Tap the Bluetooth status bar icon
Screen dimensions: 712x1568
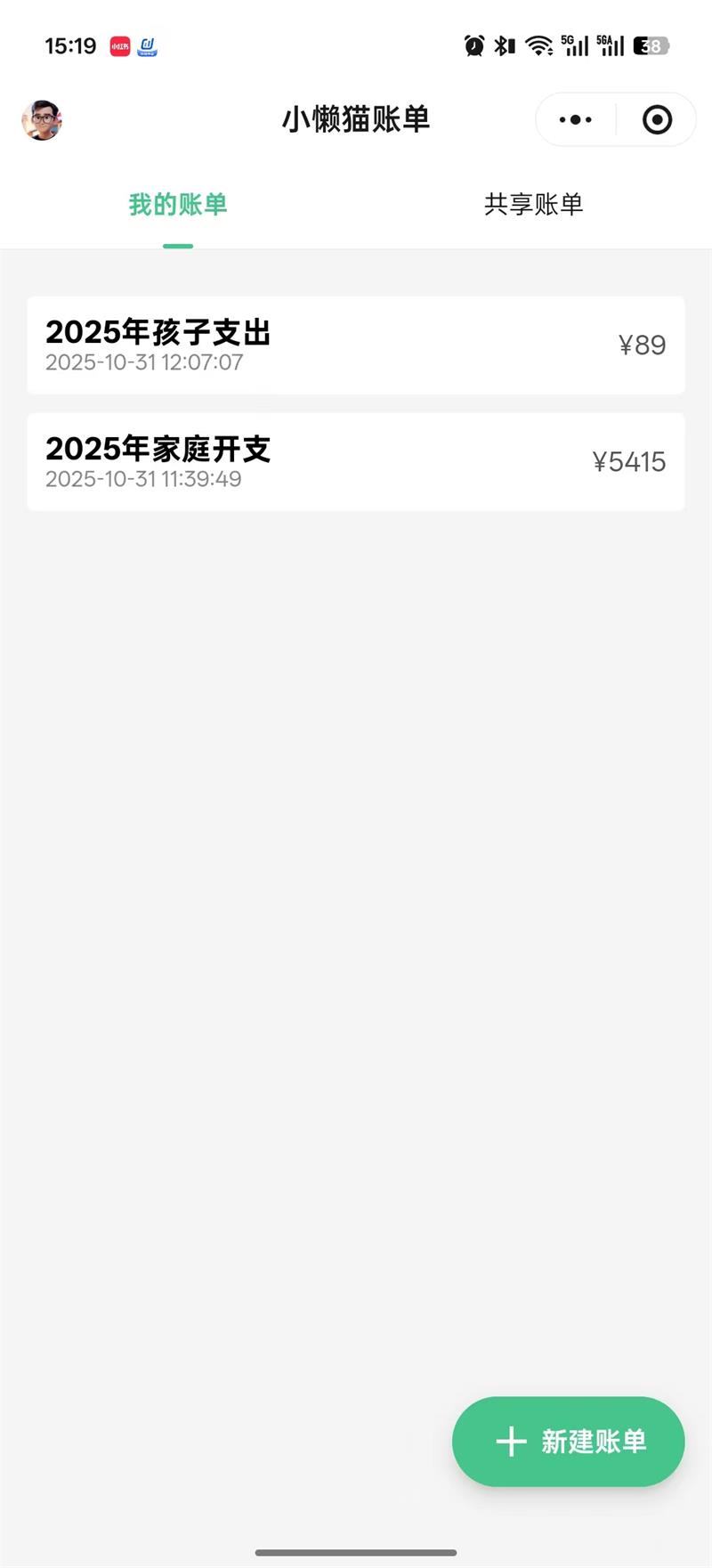click(502, 45)
